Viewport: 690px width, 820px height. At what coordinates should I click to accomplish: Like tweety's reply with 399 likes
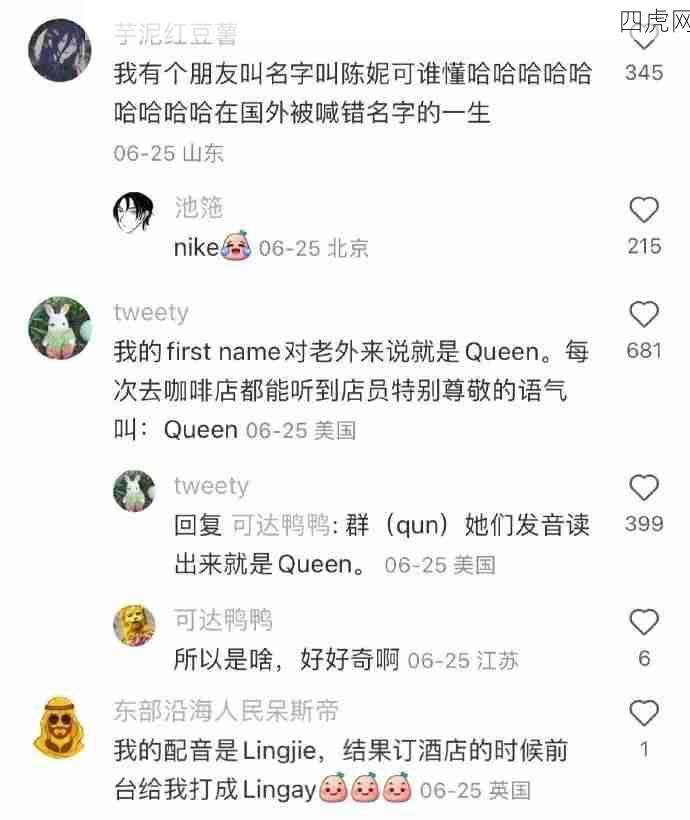coord(644,488)
